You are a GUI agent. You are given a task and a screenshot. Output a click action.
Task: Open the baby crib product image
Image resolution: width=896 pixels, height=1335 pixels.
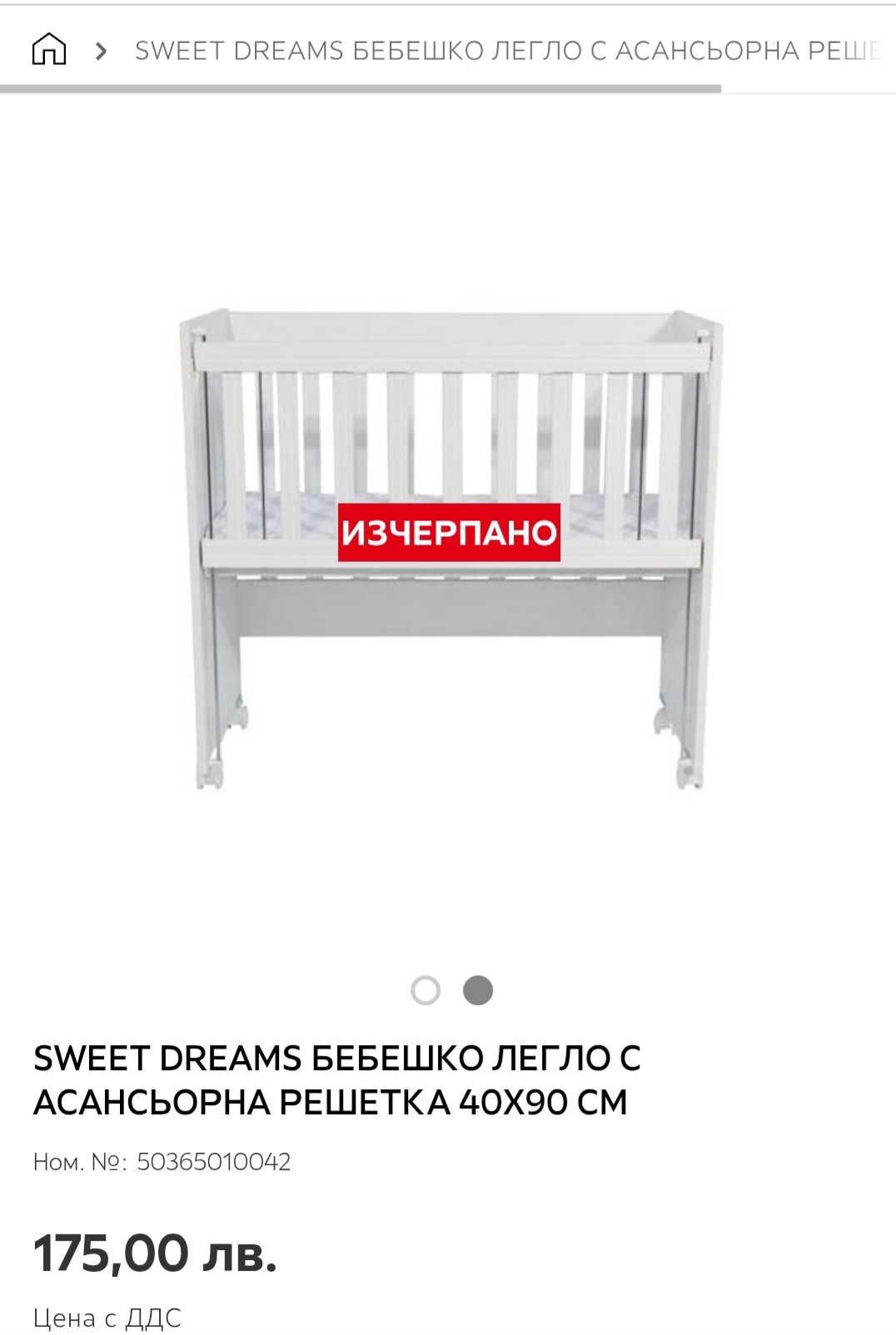(450, 550)
